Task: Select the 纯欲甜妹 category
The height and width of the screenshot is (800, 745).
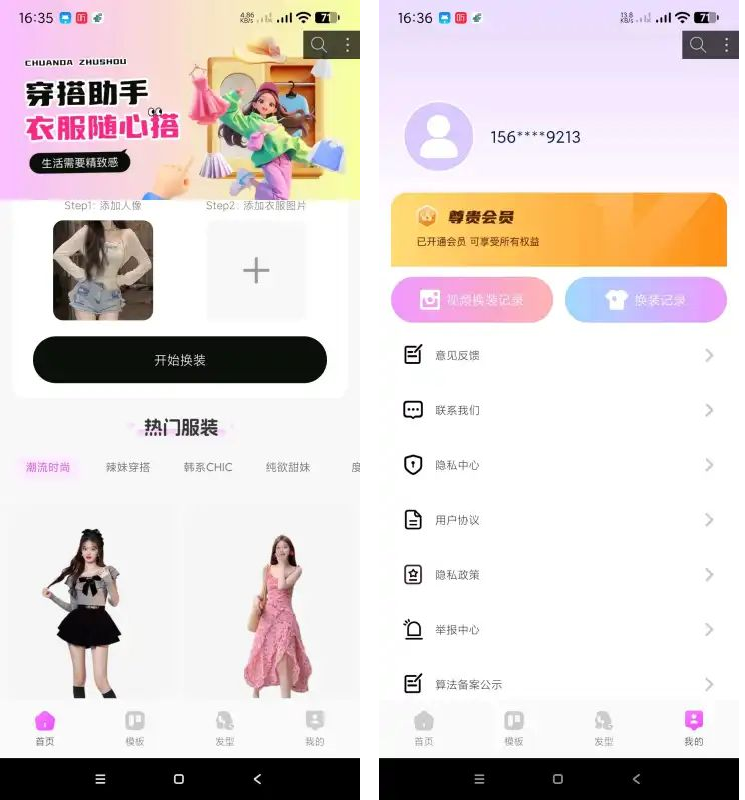Action: click(288, 467)
